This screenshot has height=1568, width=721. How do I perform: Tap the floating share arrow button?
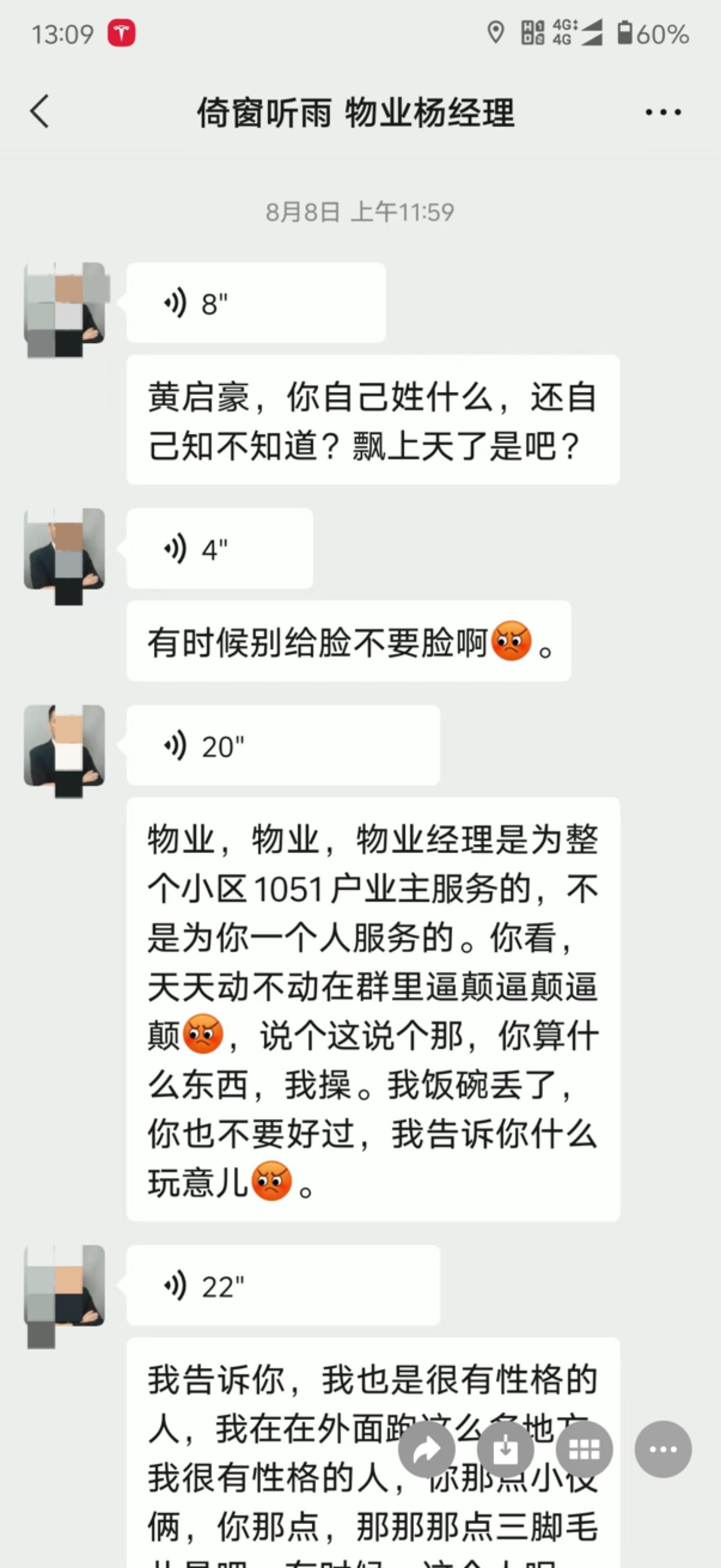tap(426, 1449)
